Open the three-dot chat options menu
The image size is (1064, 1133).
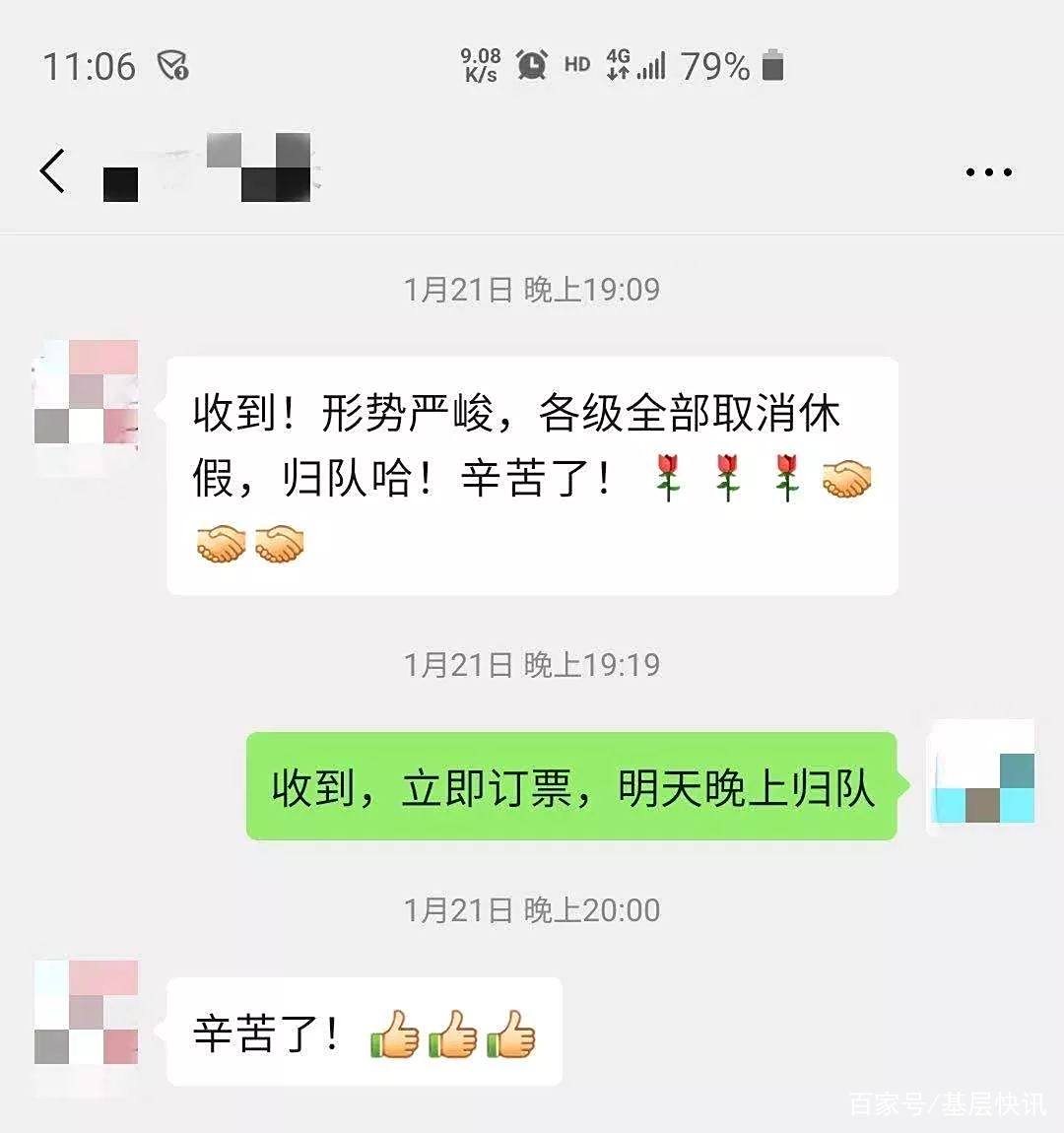tap(988, 172)
